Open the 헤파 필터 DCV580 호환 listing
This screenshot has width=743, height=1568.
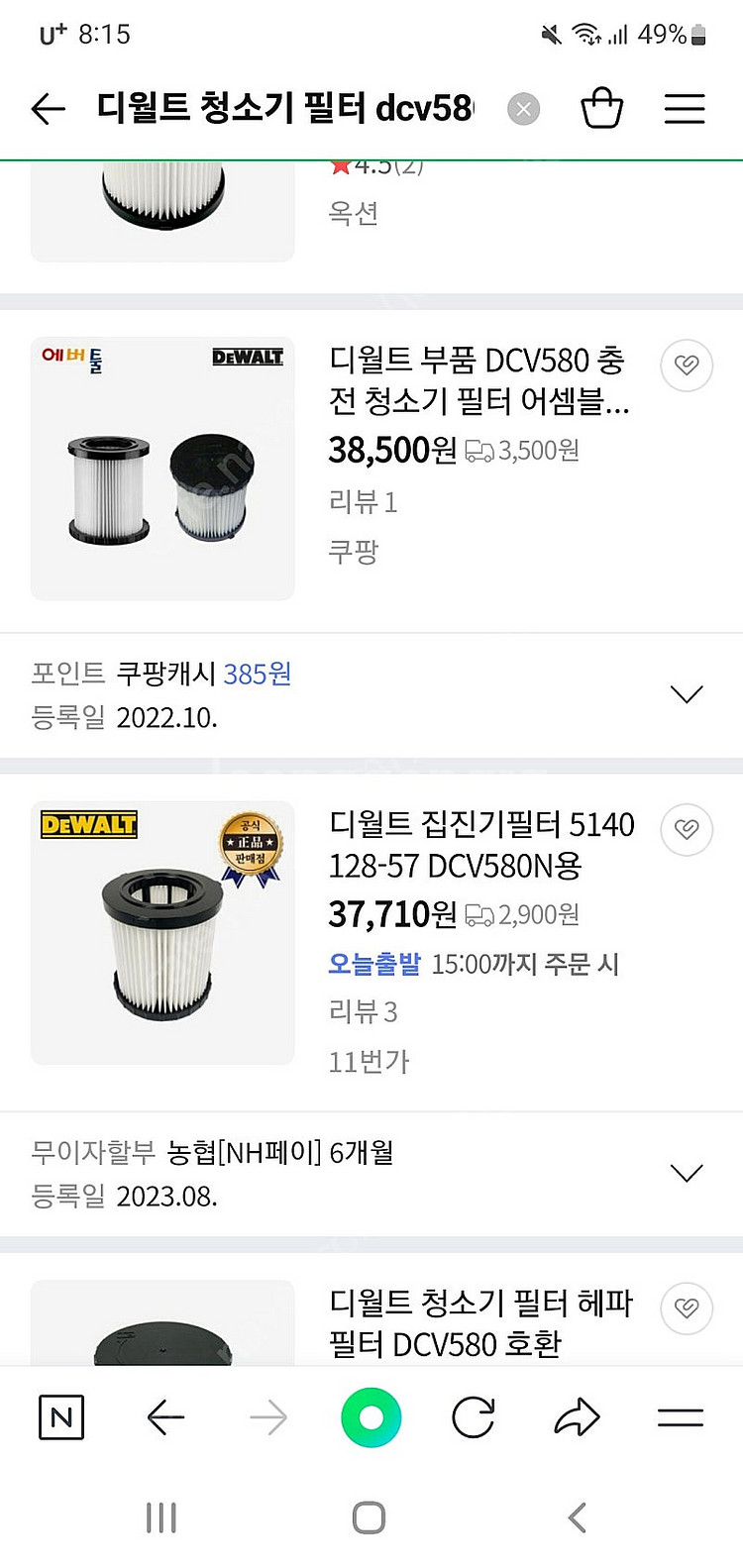[x=480, y=1322]
